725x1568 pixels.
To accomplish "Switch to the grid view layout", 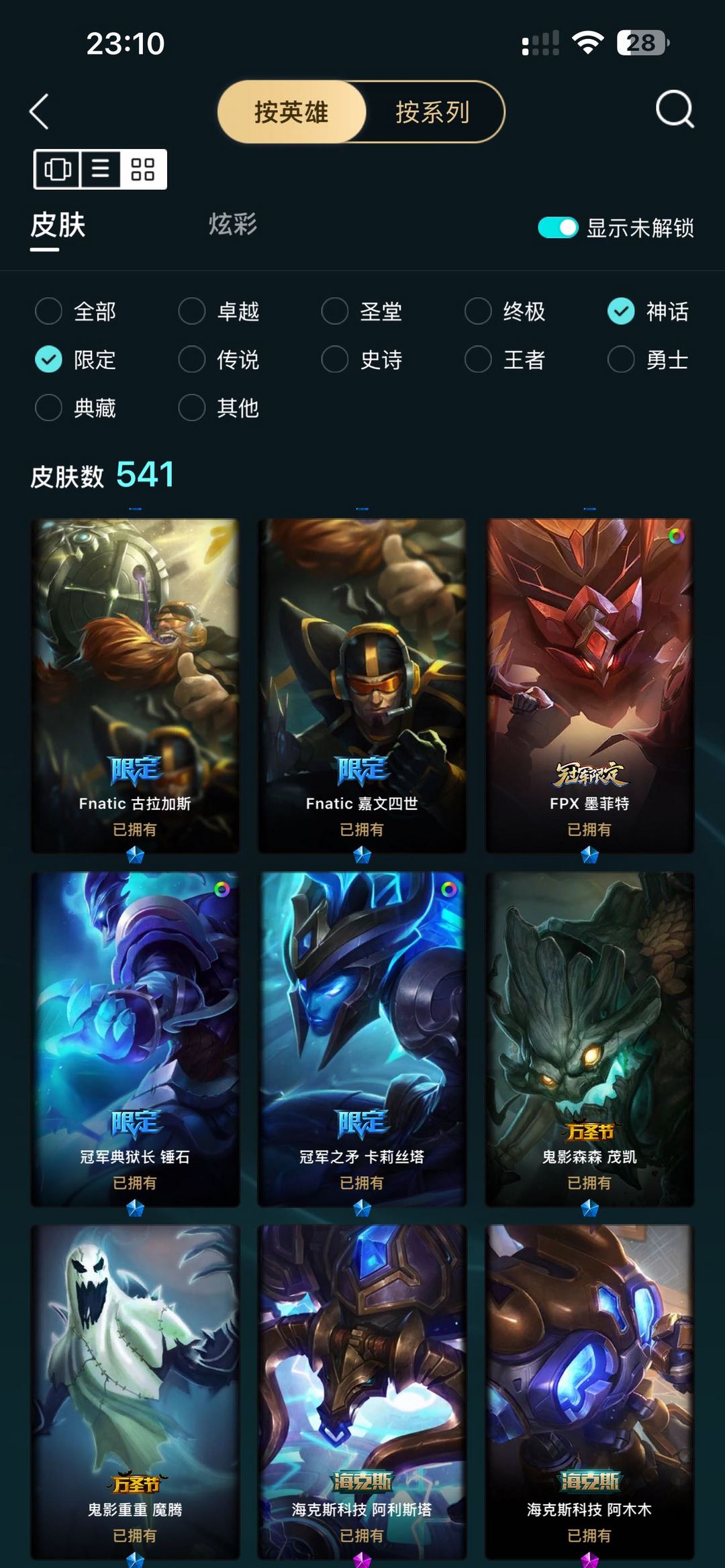I will pos(143,169).
